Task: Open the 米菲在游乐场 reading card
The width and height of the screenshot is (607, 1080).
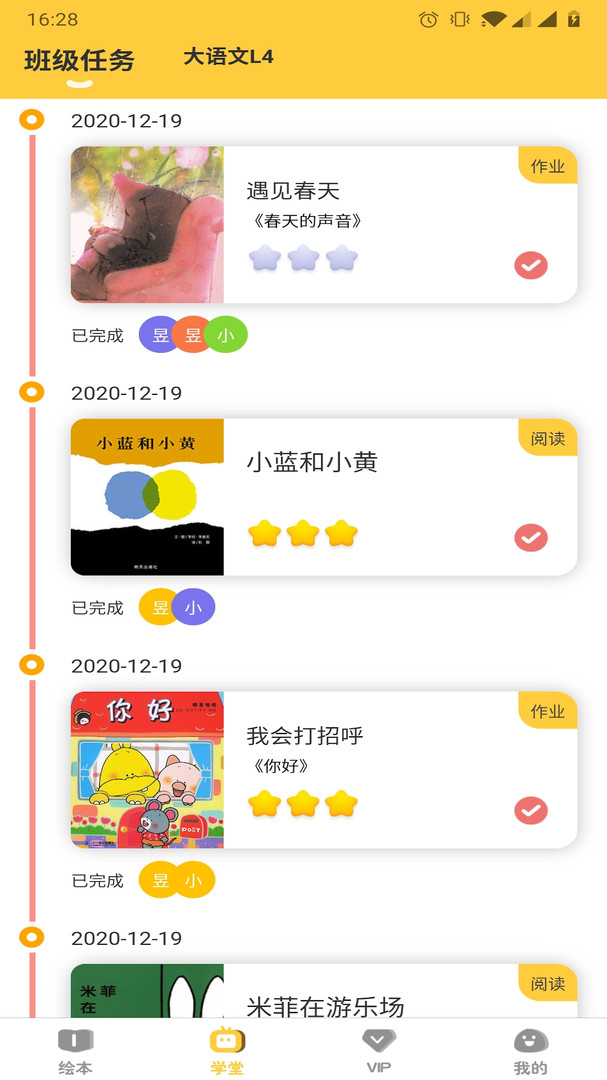Action: (x=324, y=995)
